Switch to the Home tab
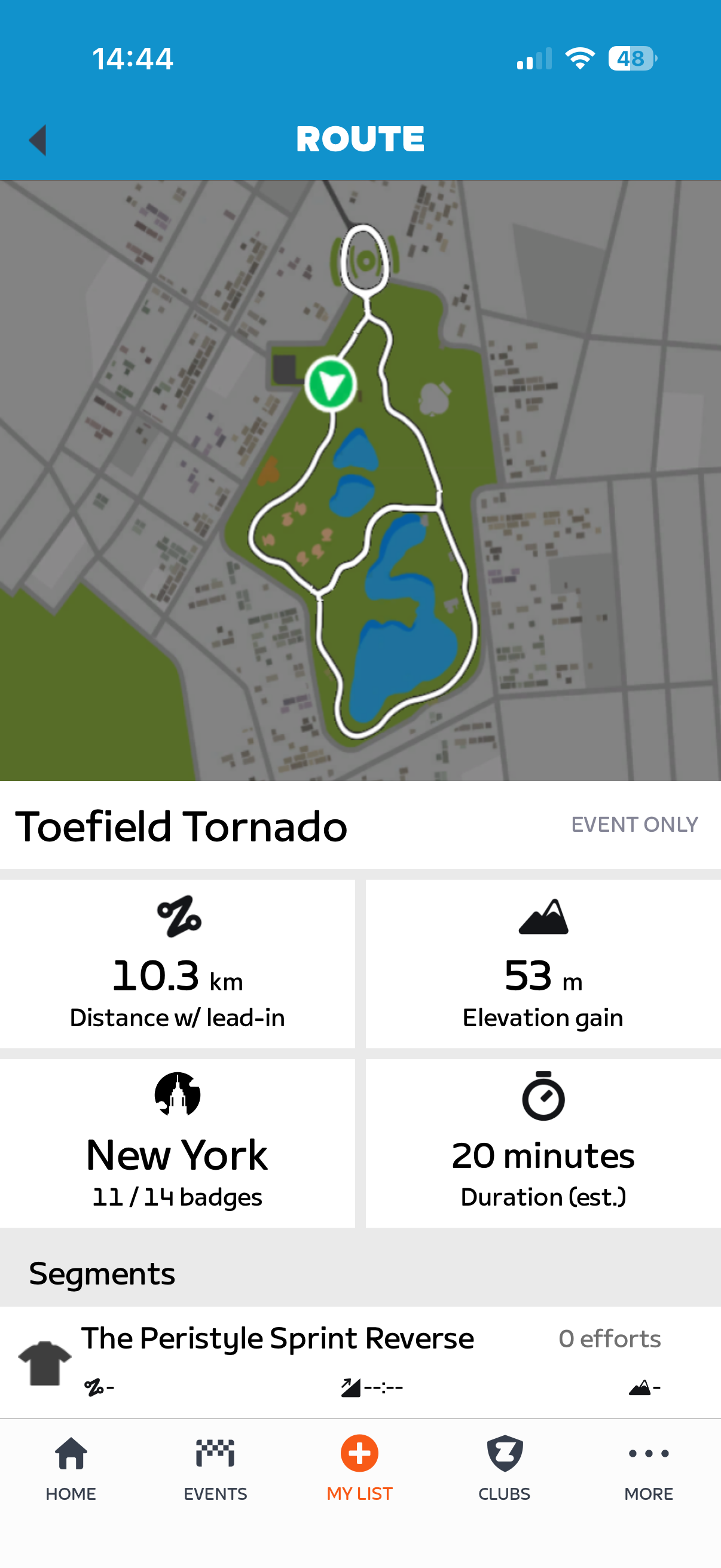Image resolution: width=721 pixels, height=1568 pixels. pos(71,1468)
